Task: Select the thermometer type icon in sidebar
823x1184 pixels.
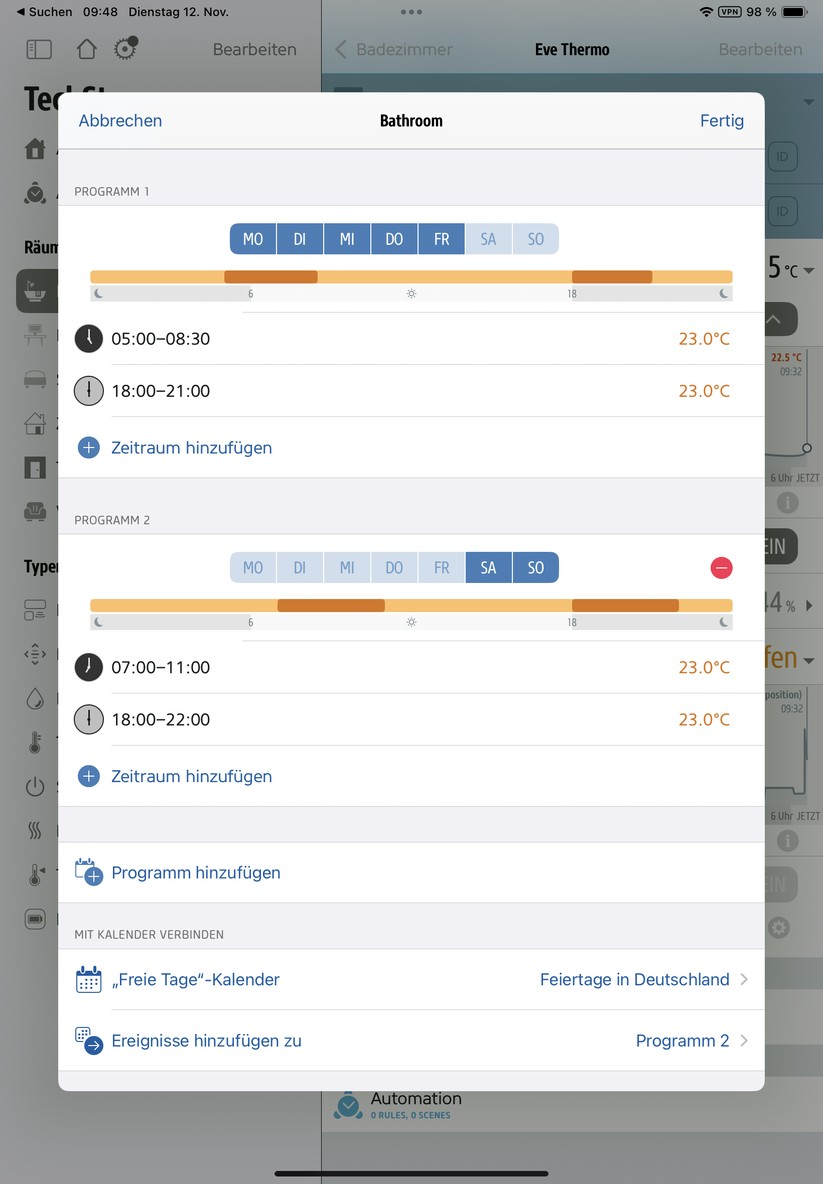Action: tap(35, 742)
